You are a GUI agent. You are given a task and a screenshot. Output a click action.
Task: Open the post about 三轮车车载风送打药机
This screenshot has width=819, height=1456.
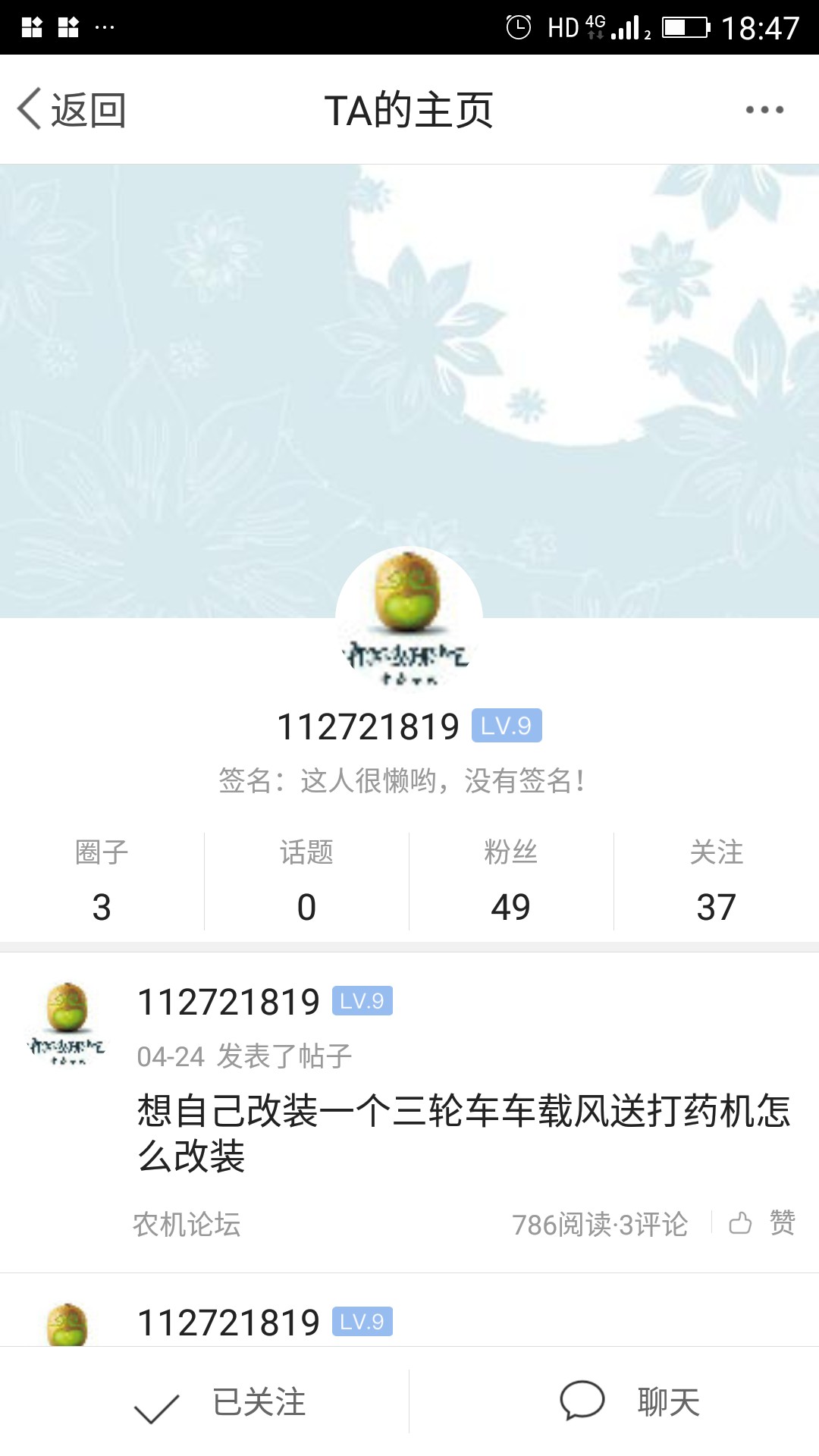pos(464,1133)
